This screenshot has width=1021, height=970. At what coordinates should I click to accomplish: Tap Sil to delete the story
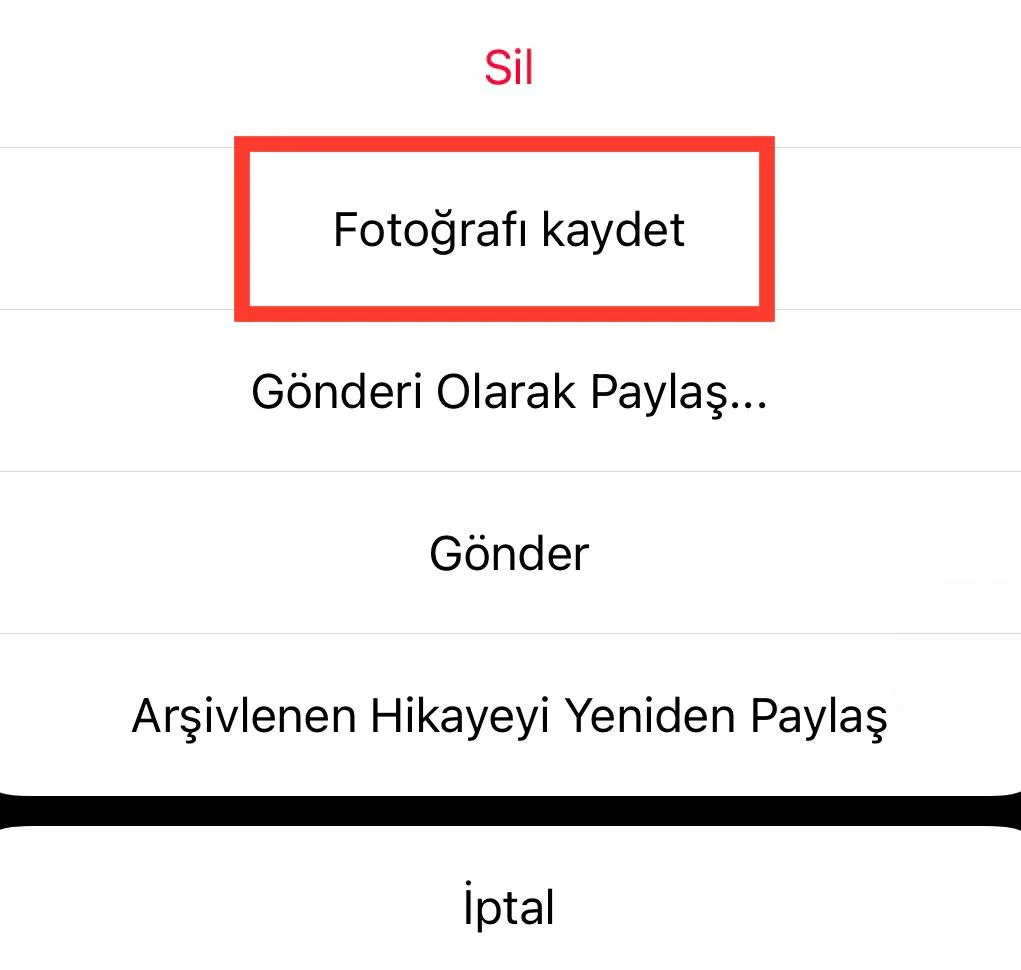pyautogui.click(x=509, y=68)
